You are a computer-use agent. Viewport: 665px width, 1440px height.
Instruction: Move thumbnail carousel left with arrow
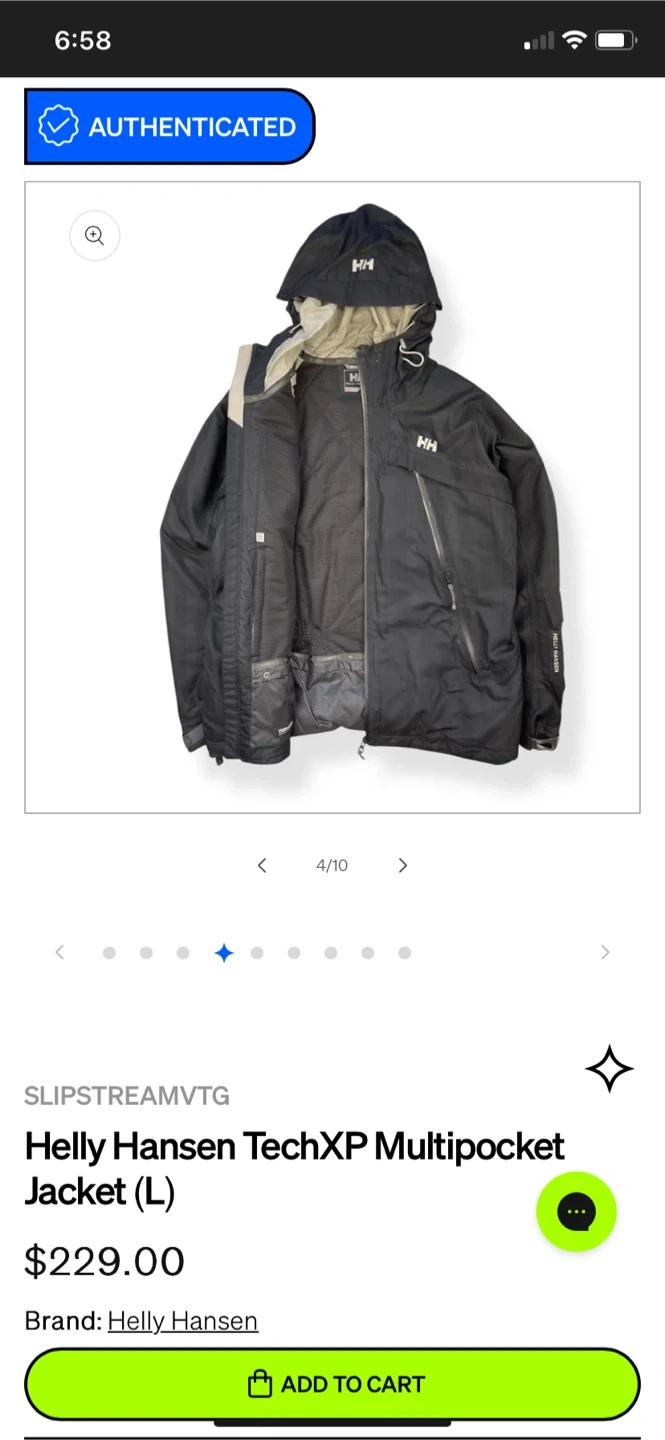click(60, 953)
